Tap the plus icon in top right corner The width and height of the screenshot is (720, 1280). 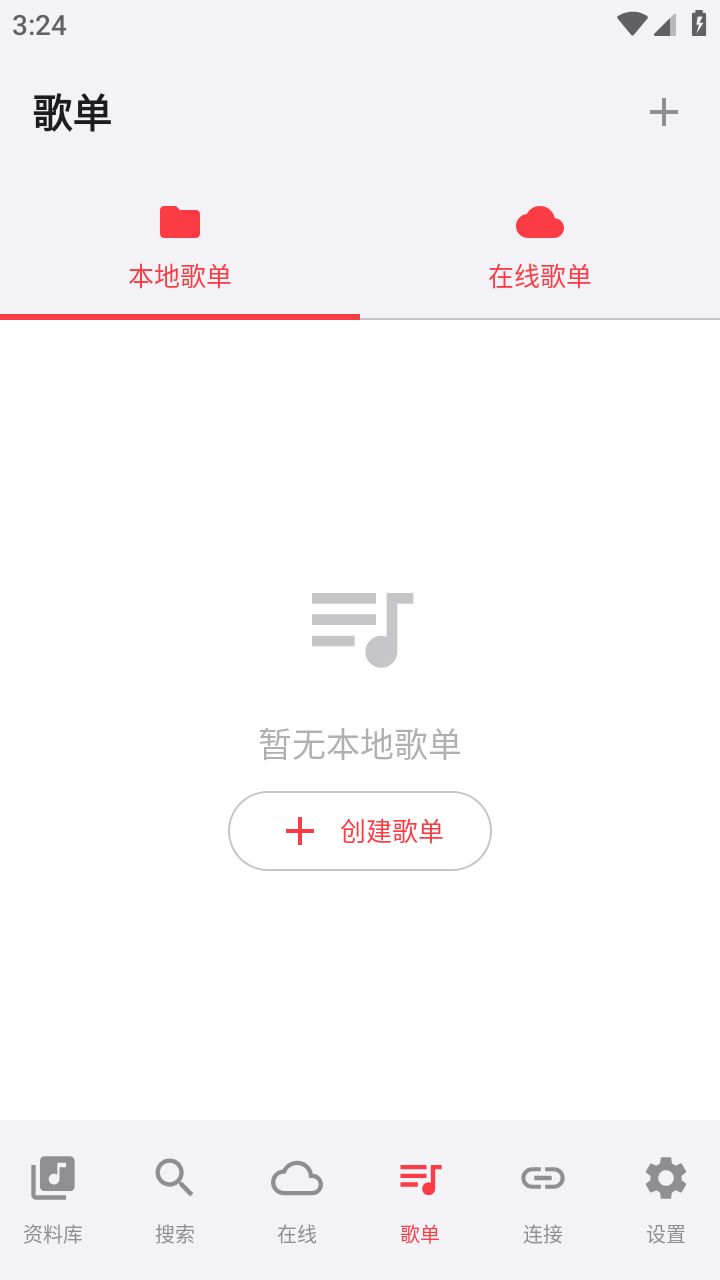(x=663, y=112)
